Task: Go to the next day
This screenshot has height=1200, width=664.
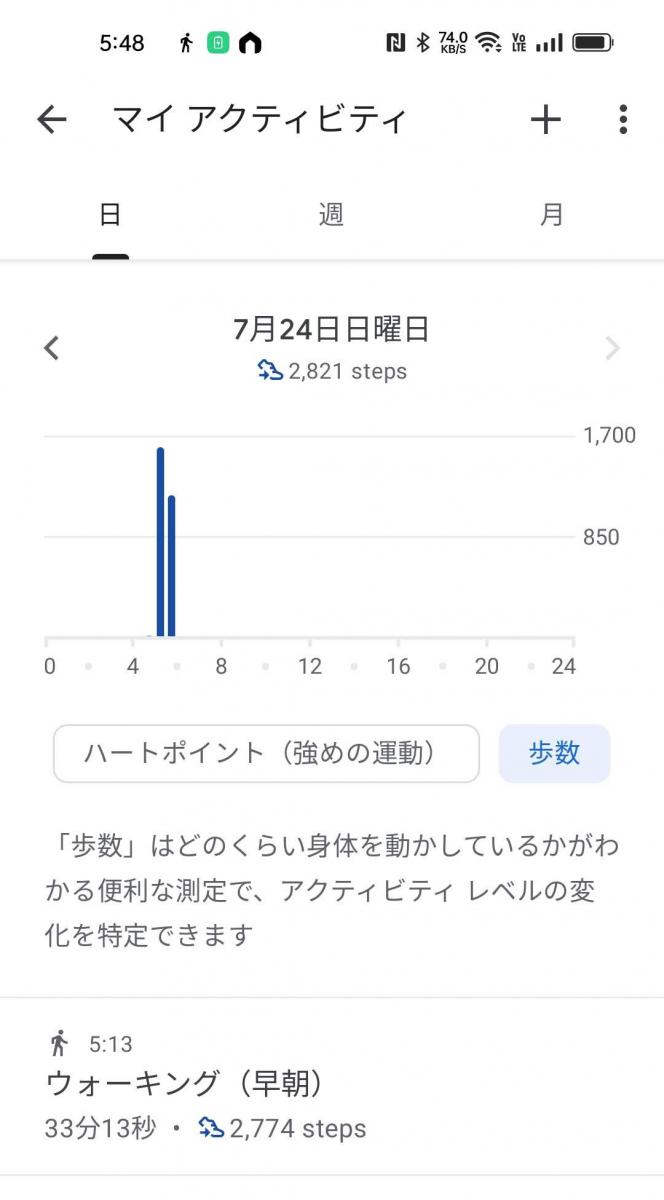Action: (612, 348)
